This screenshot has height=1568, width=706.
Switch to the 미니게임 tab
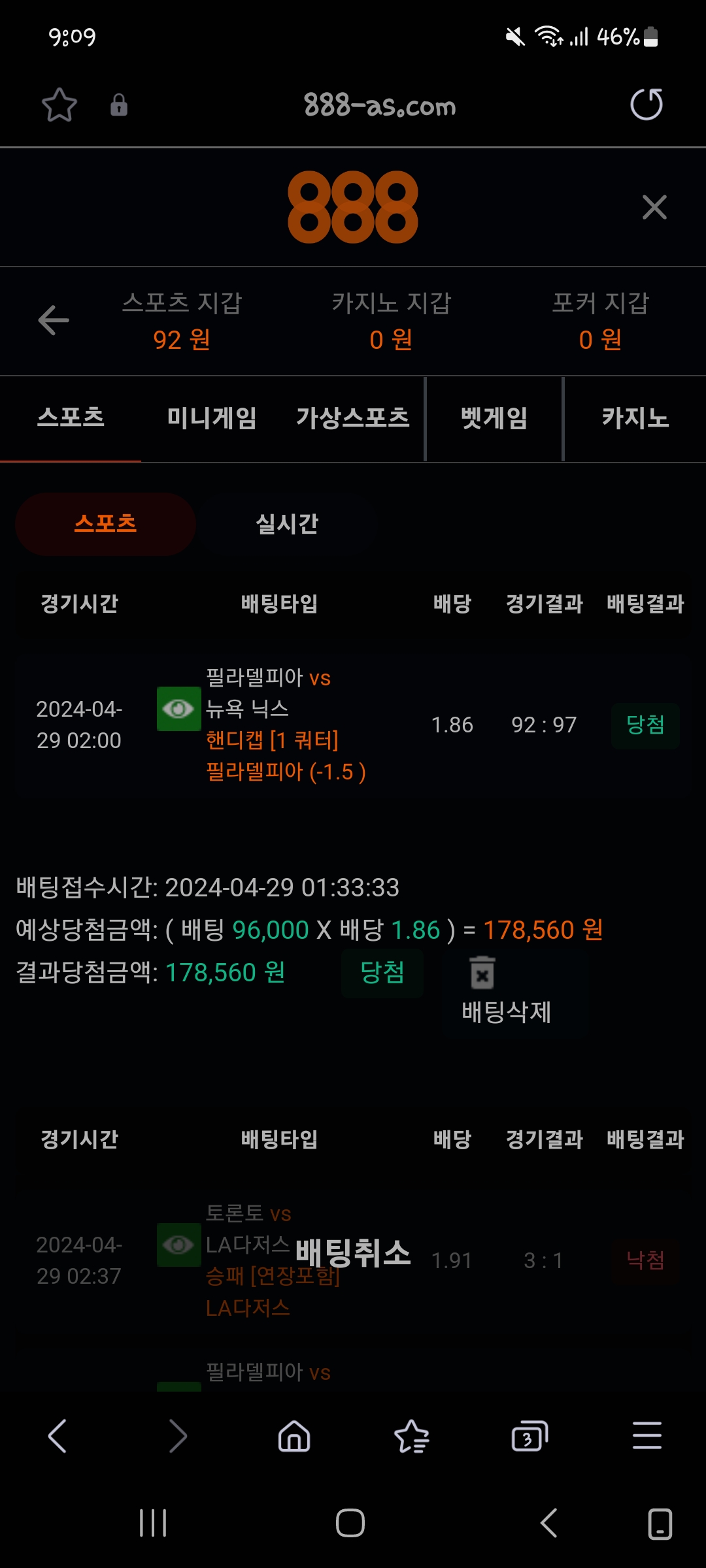tap(211, 418)
